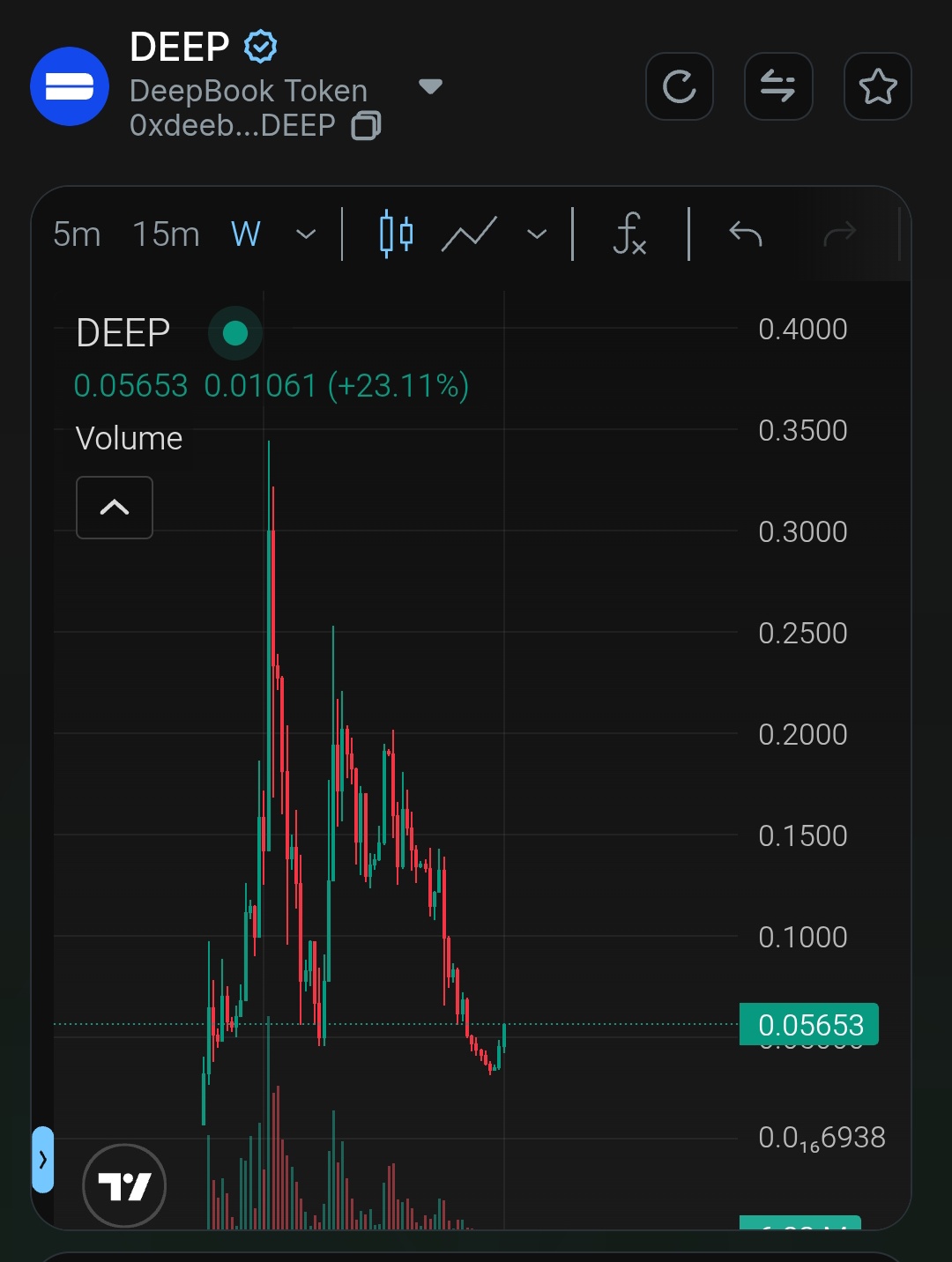Undo the last chart action
Screen dimensions: 952x1262
click(x=745, y=234)
